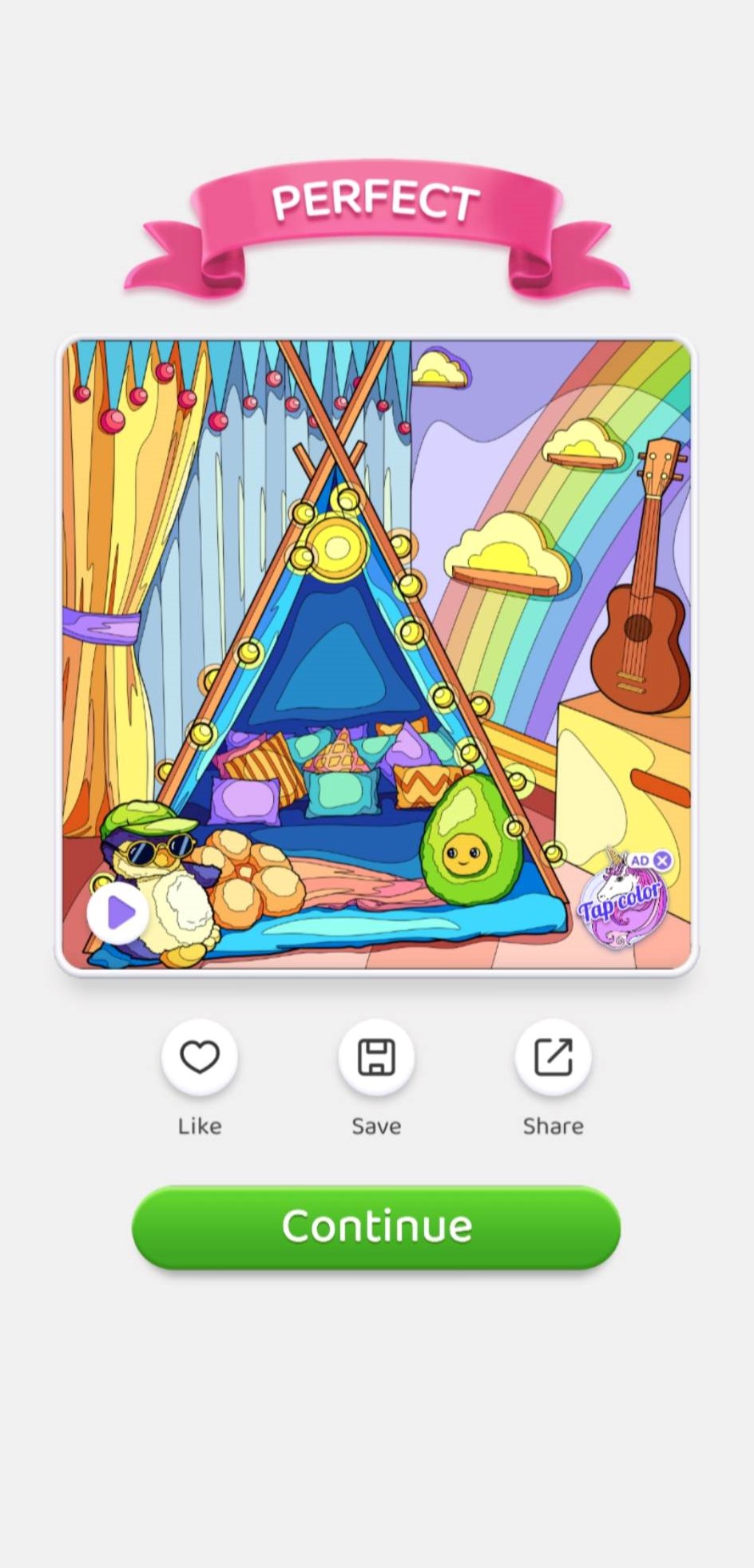Dismiss the ad with the X icon

(x=661, y=861)
